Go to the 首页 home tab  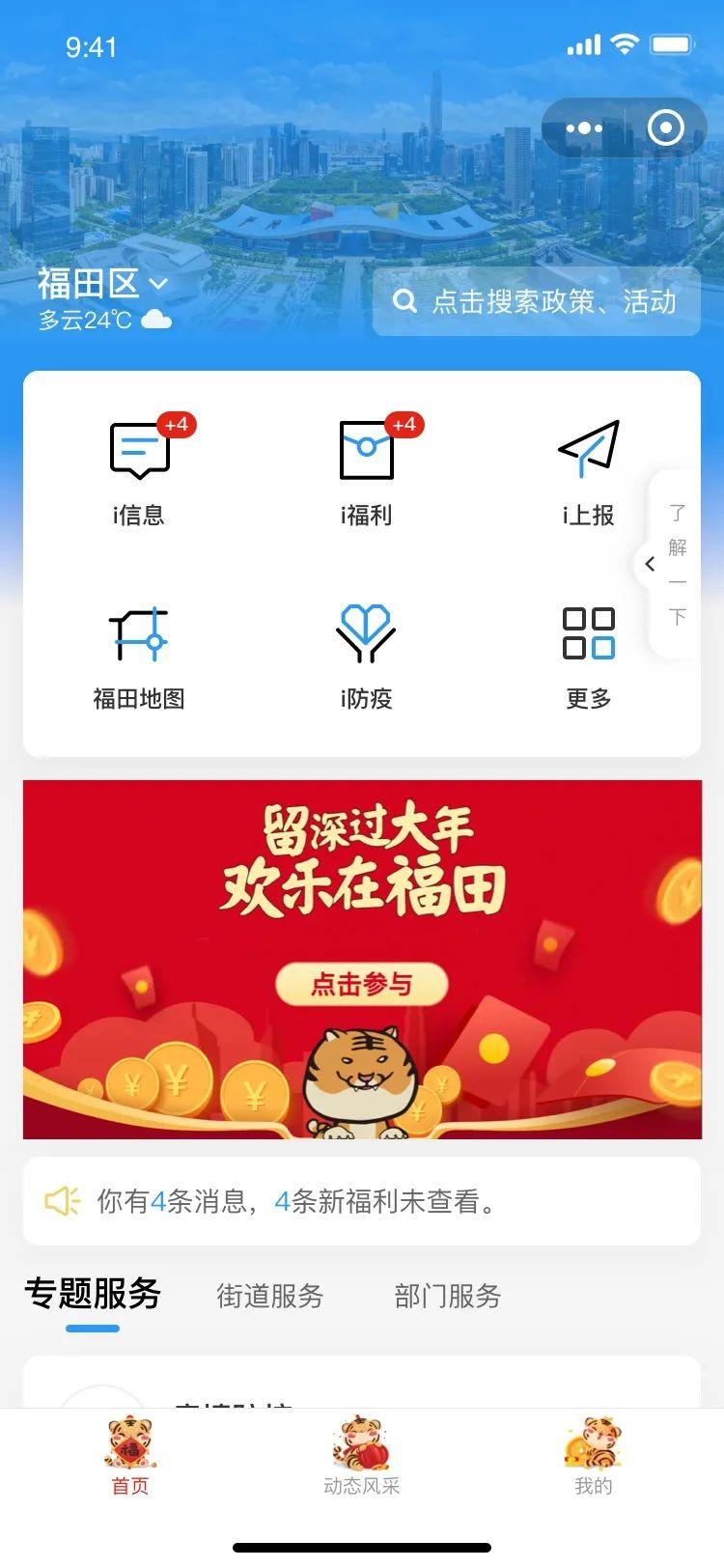click(x=130, y=1458)
